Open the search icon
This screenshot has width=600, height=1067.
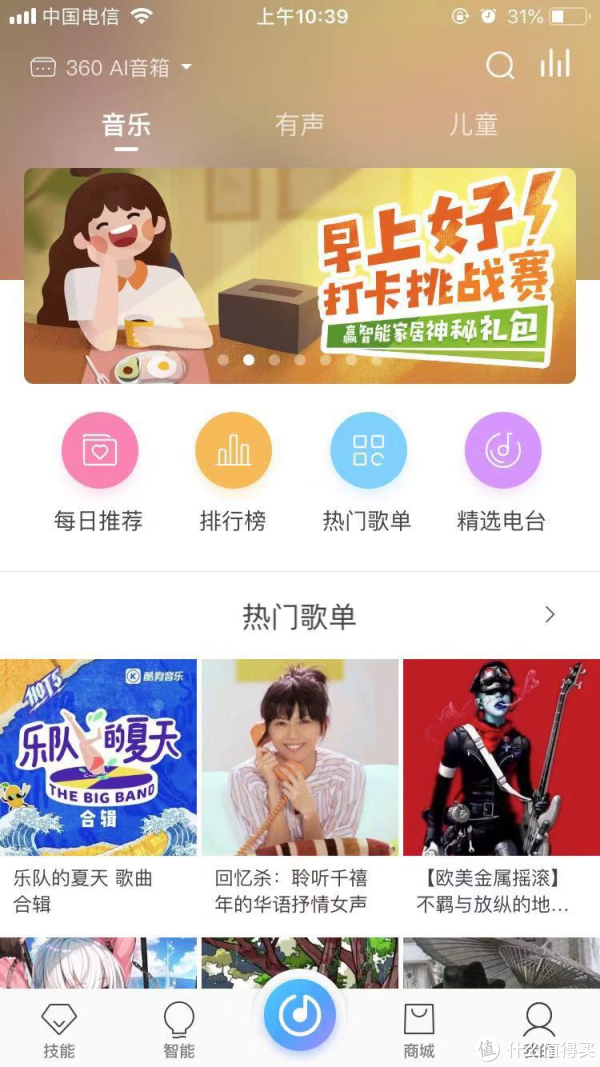[x=500, y=67]
